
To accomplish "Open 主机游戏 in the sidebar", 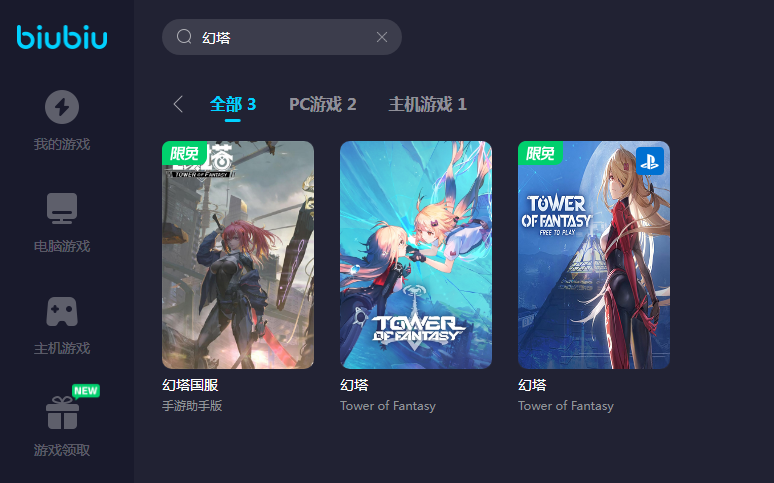I will (x=62, y=324).
